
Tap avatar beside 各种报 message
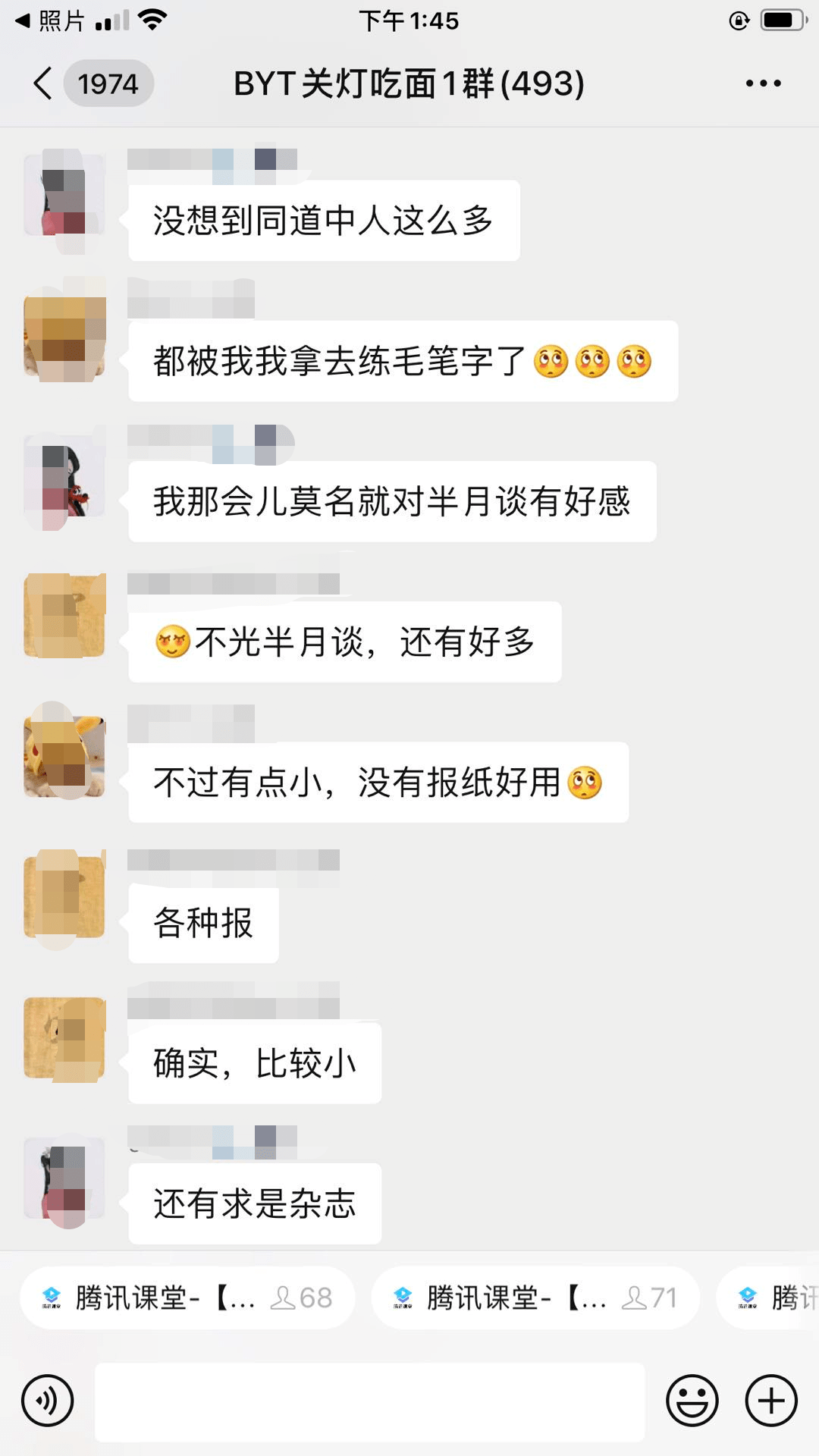coord(64,895)
